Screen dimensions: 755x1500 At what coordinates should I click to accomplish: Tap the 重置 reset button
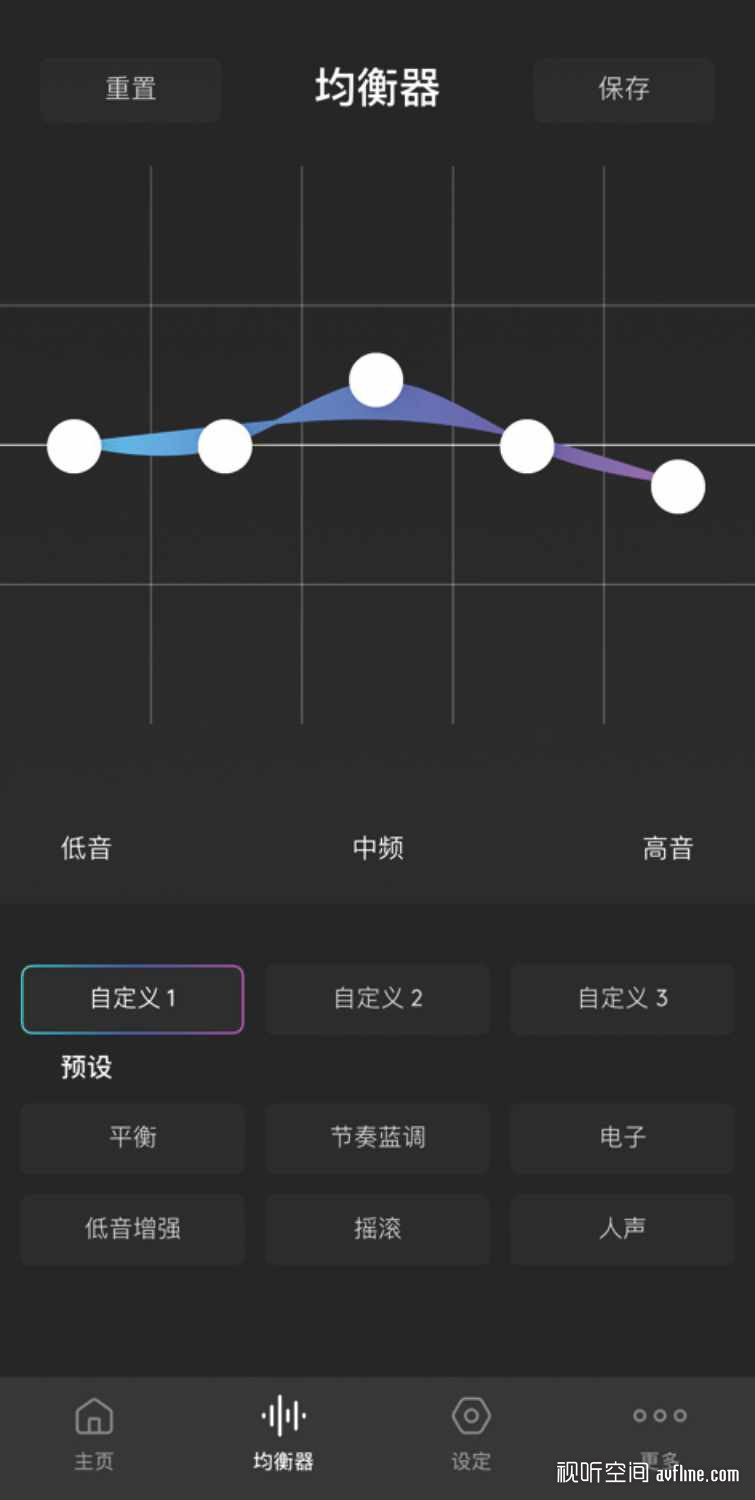[130, 90]
